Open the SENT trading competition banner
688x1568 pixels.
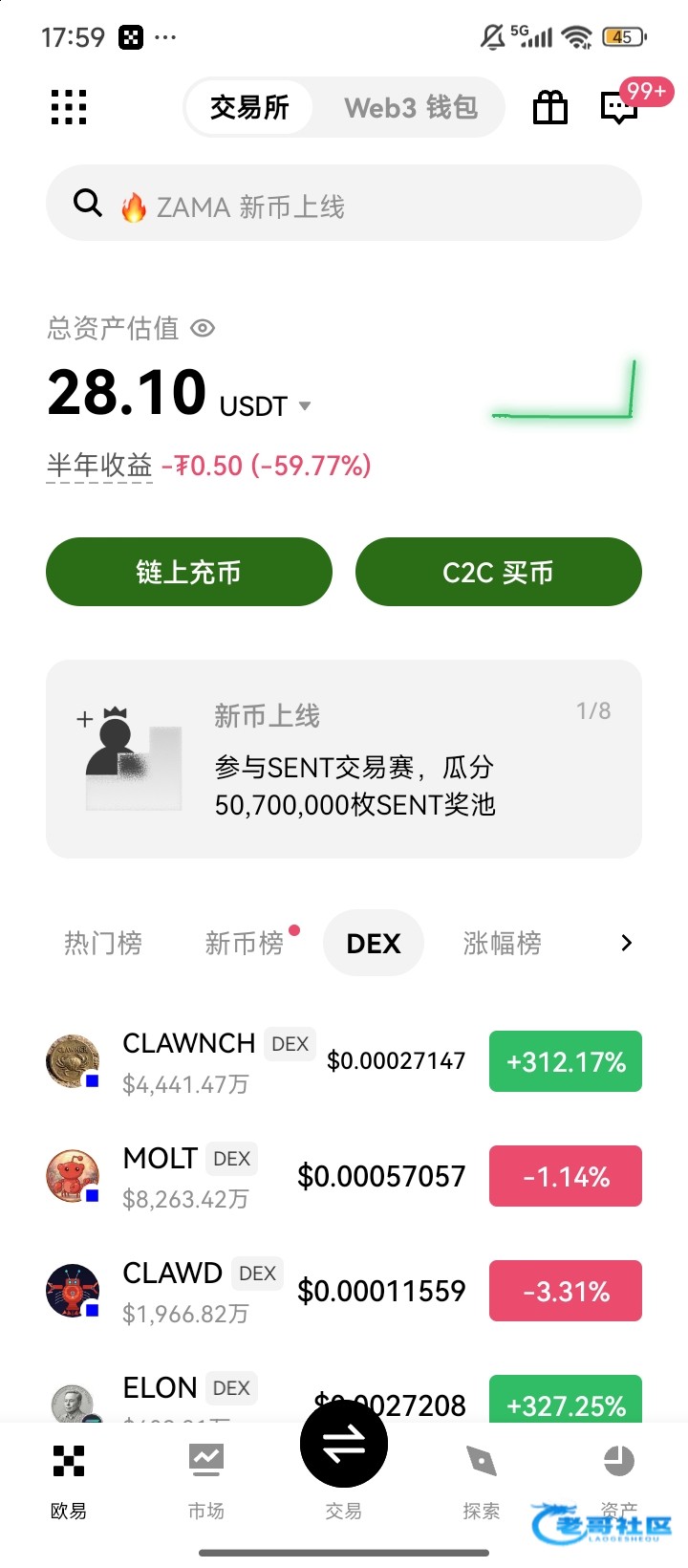coord(344,758)
